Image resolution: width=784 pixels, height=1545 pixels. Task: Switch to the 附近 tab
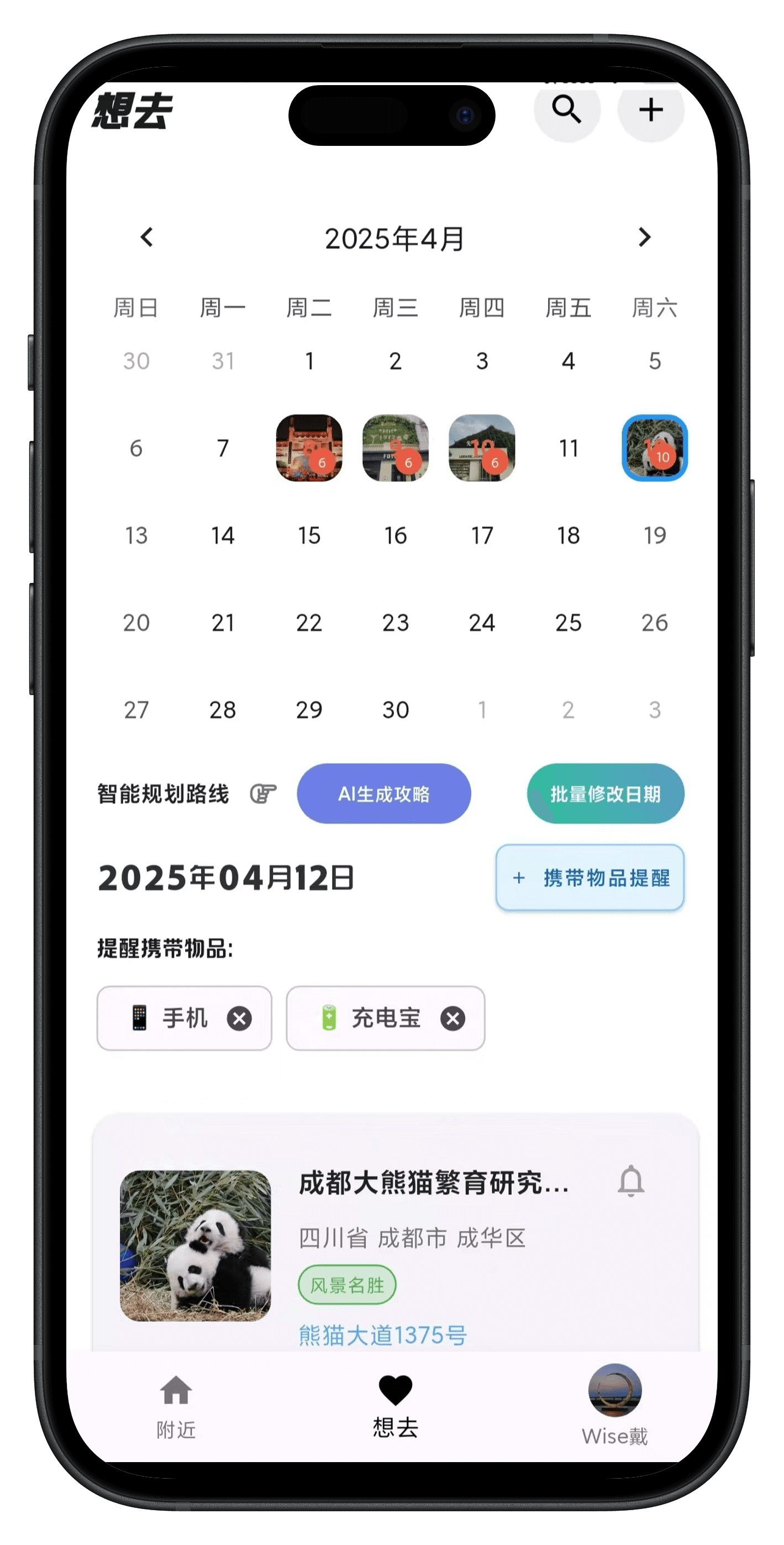[x=176, y=1406]
